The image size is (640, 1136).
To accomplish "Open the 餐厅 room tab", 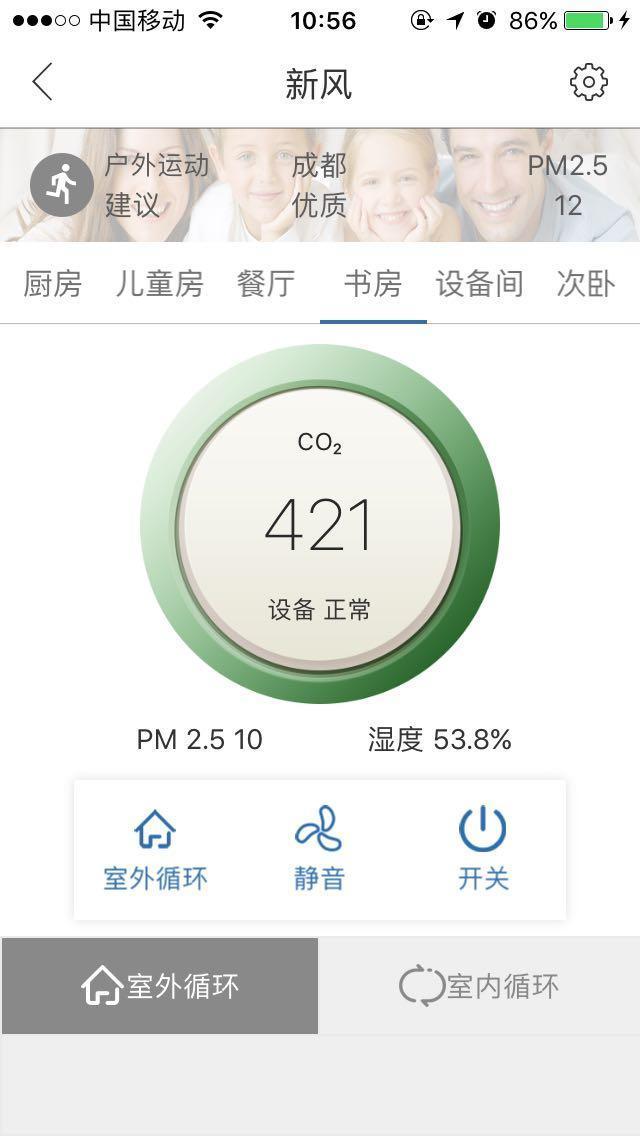I will (266, 285).
